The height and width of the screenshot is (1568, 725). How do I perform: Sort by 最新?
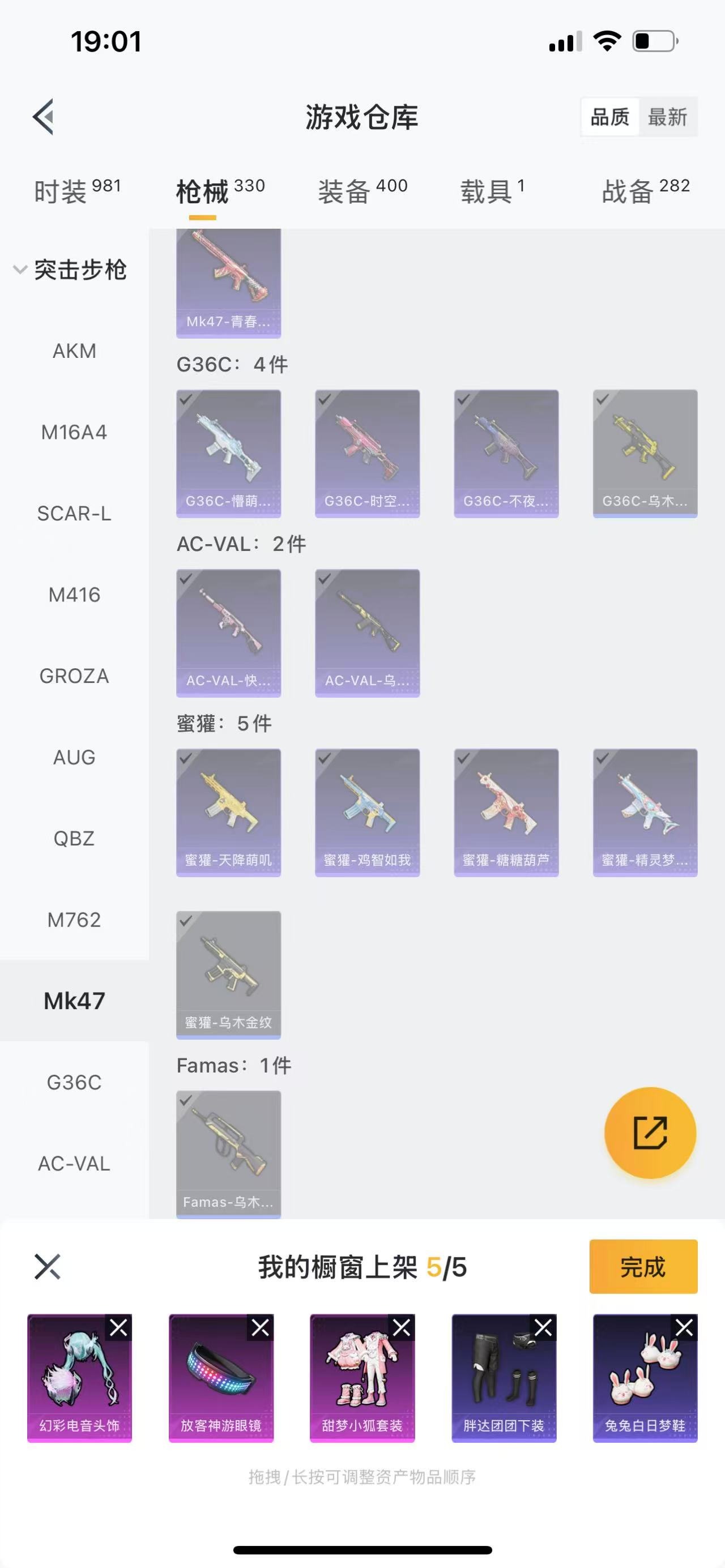click(667, 117)
